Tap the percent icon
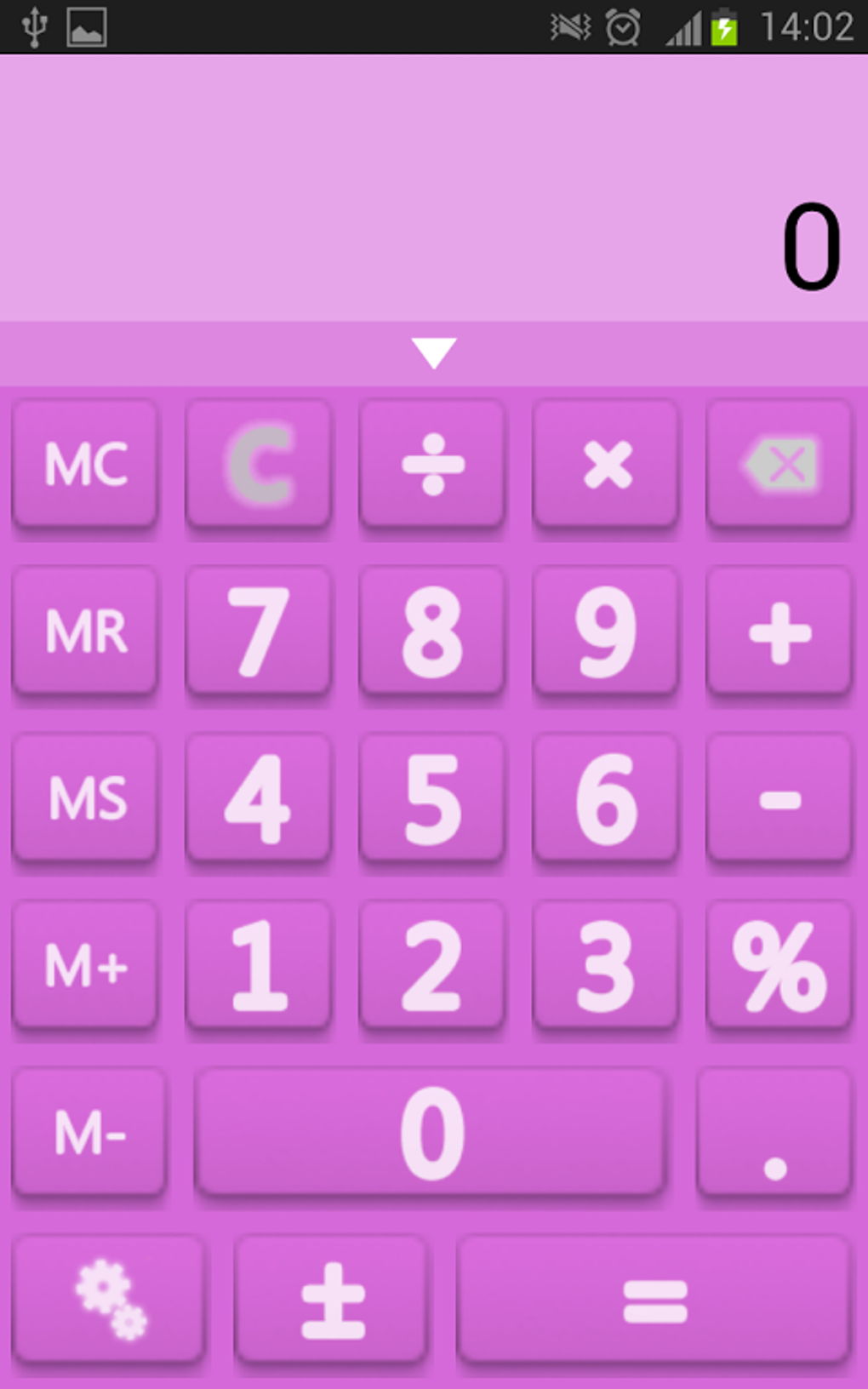This screenshot has height=1389, width=868. click(x=779, y=966)
